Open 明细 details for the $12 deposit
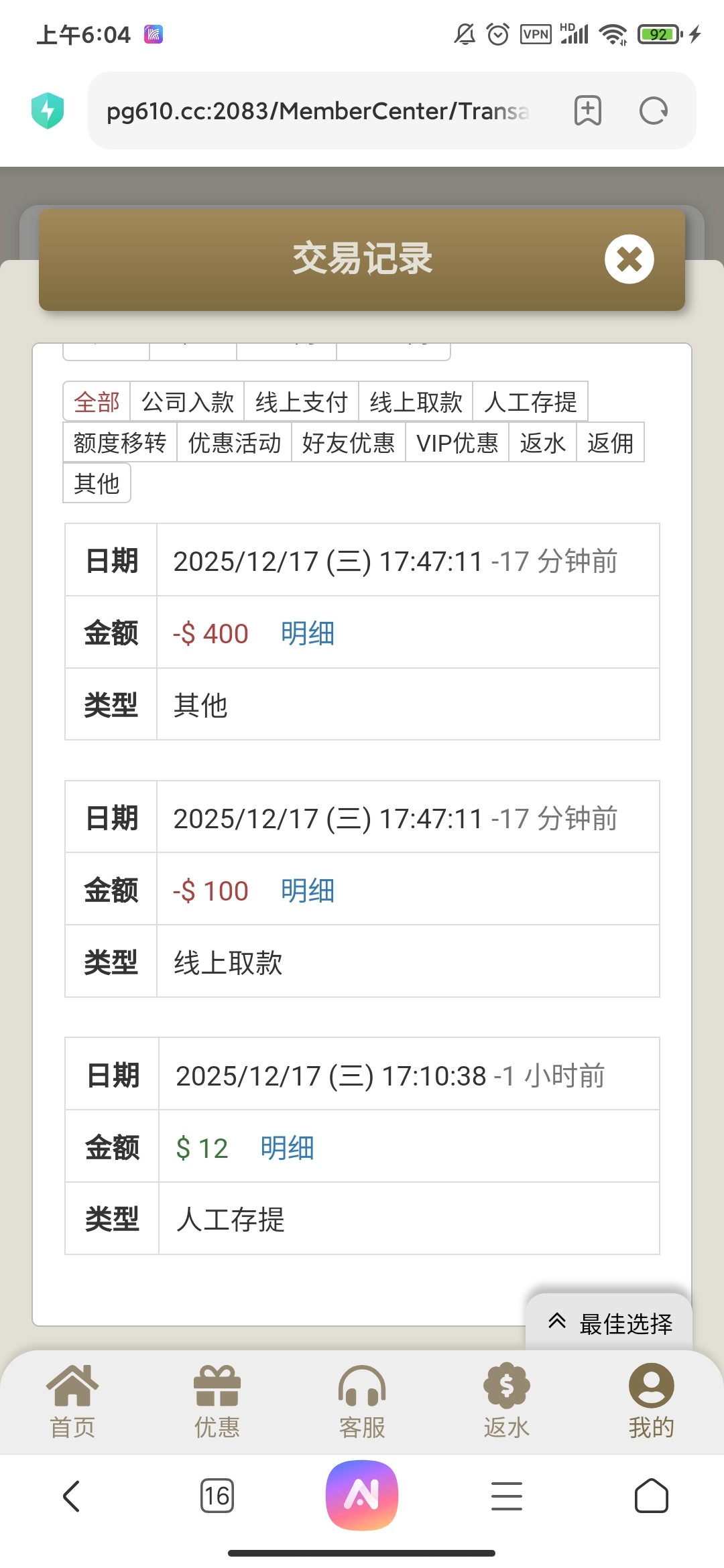 287,1147
